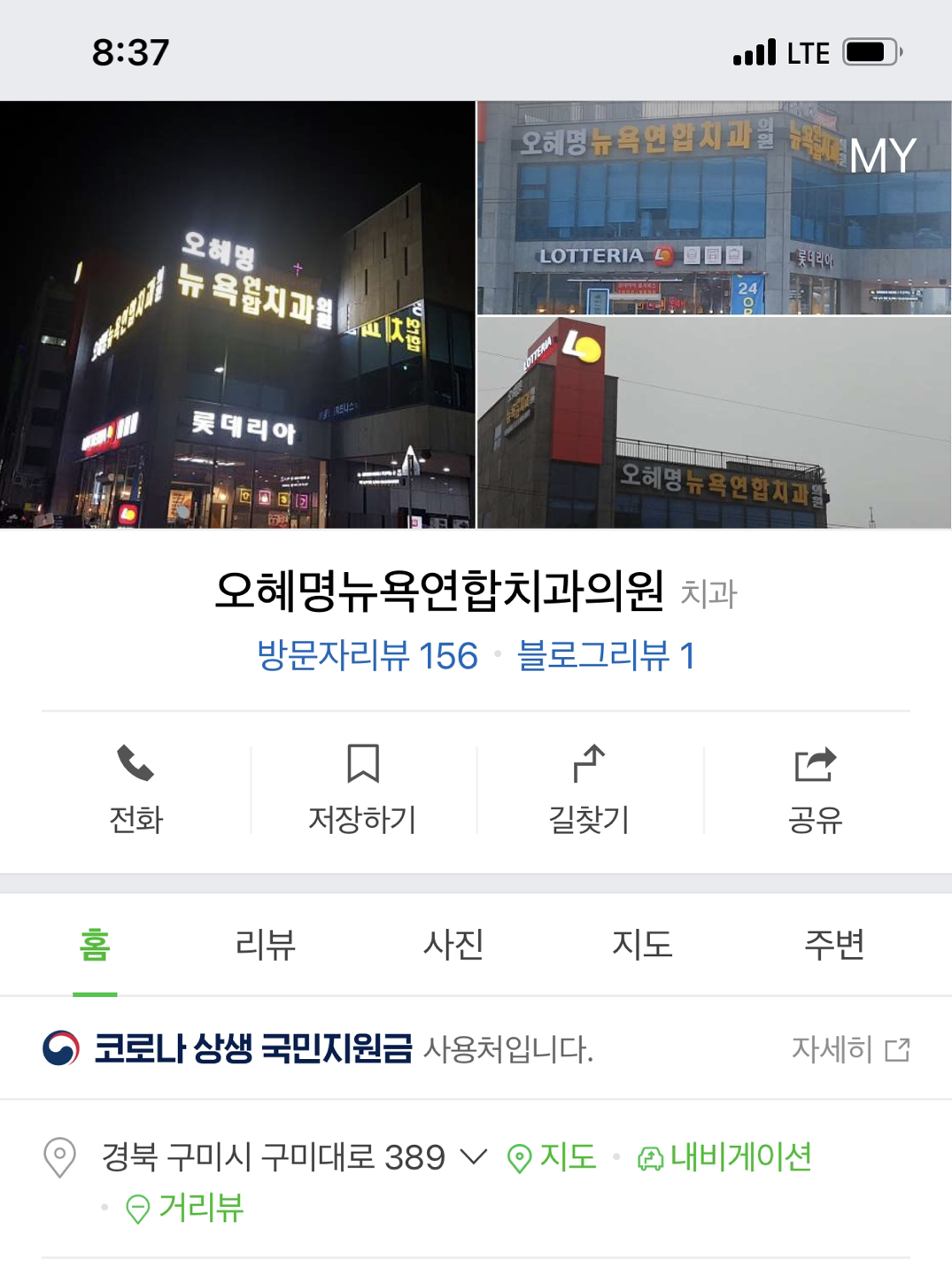This screenshot has height=1275, width=952.
Task: Call the dental clinic via 전화
Action: [x=135, y=789]
